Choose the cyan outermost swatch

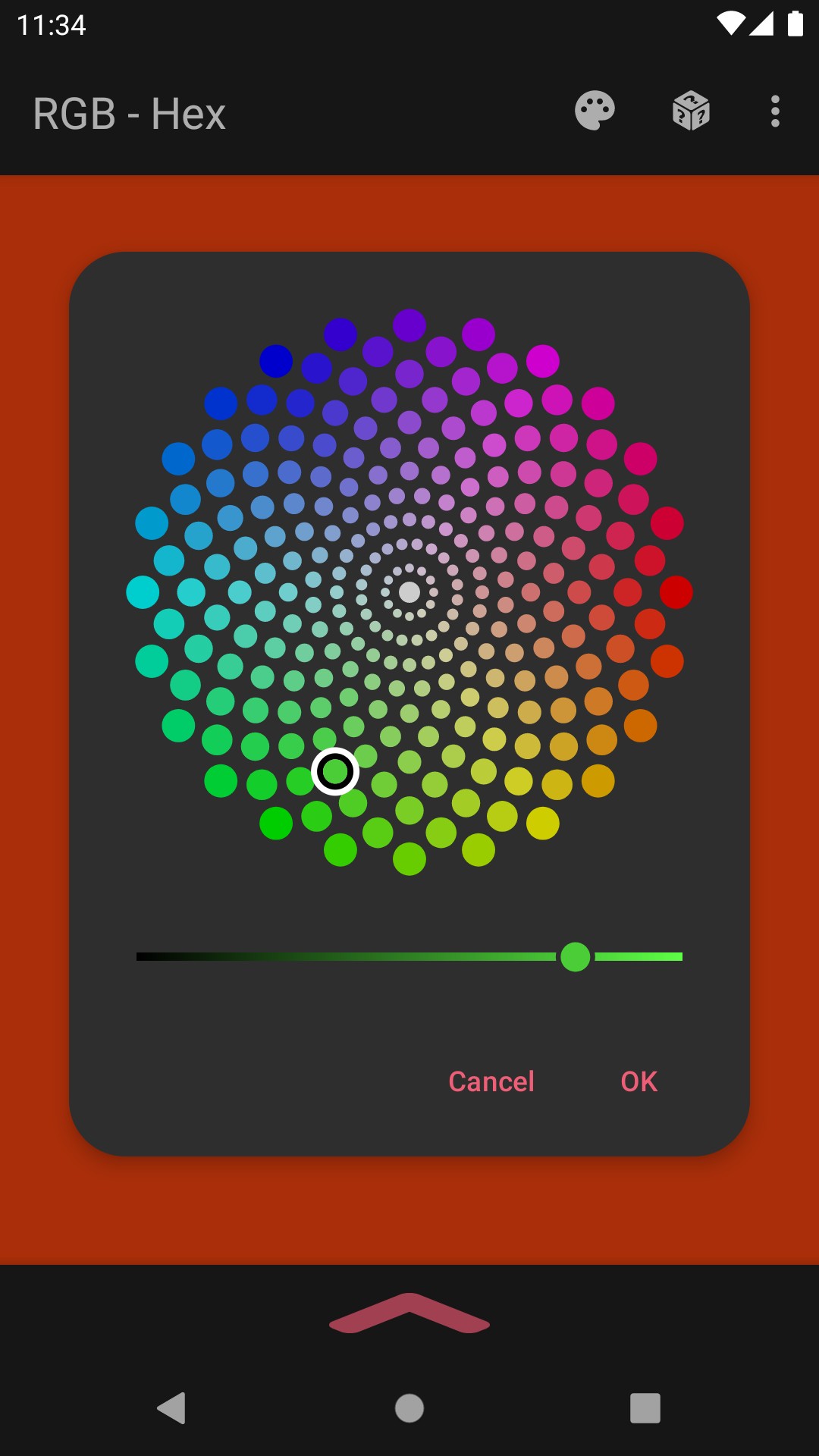(x=143, y=592)
